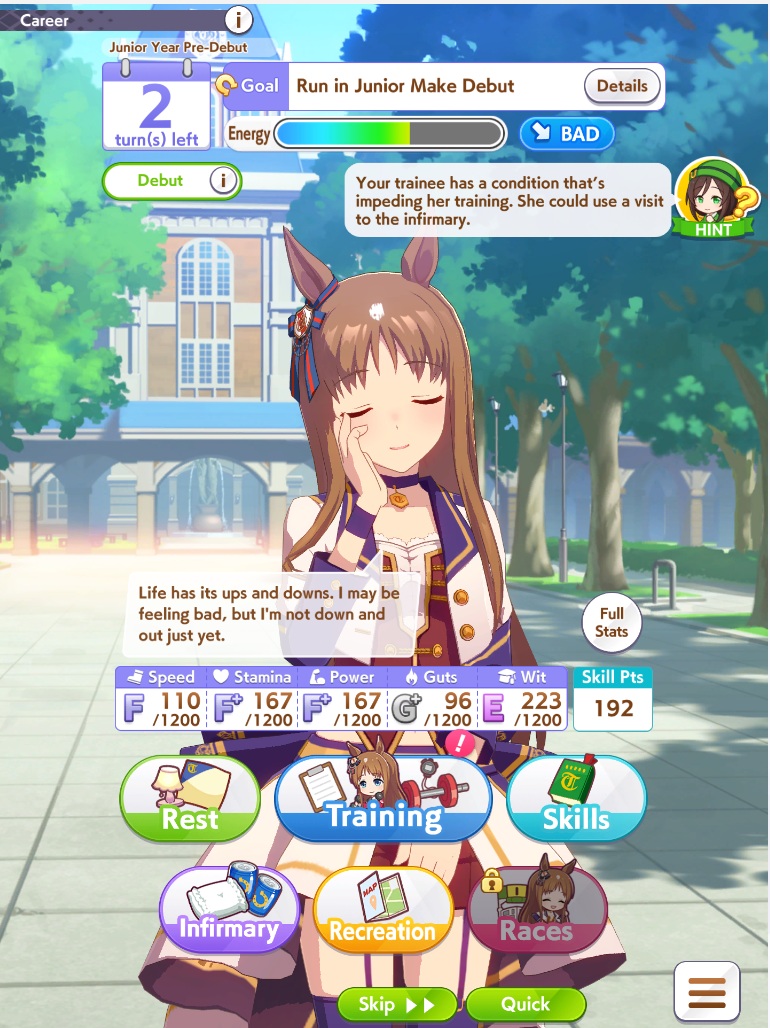The image size is (770, 1028).
Task: Open the hamburger menu
Action: pos(706,994)
